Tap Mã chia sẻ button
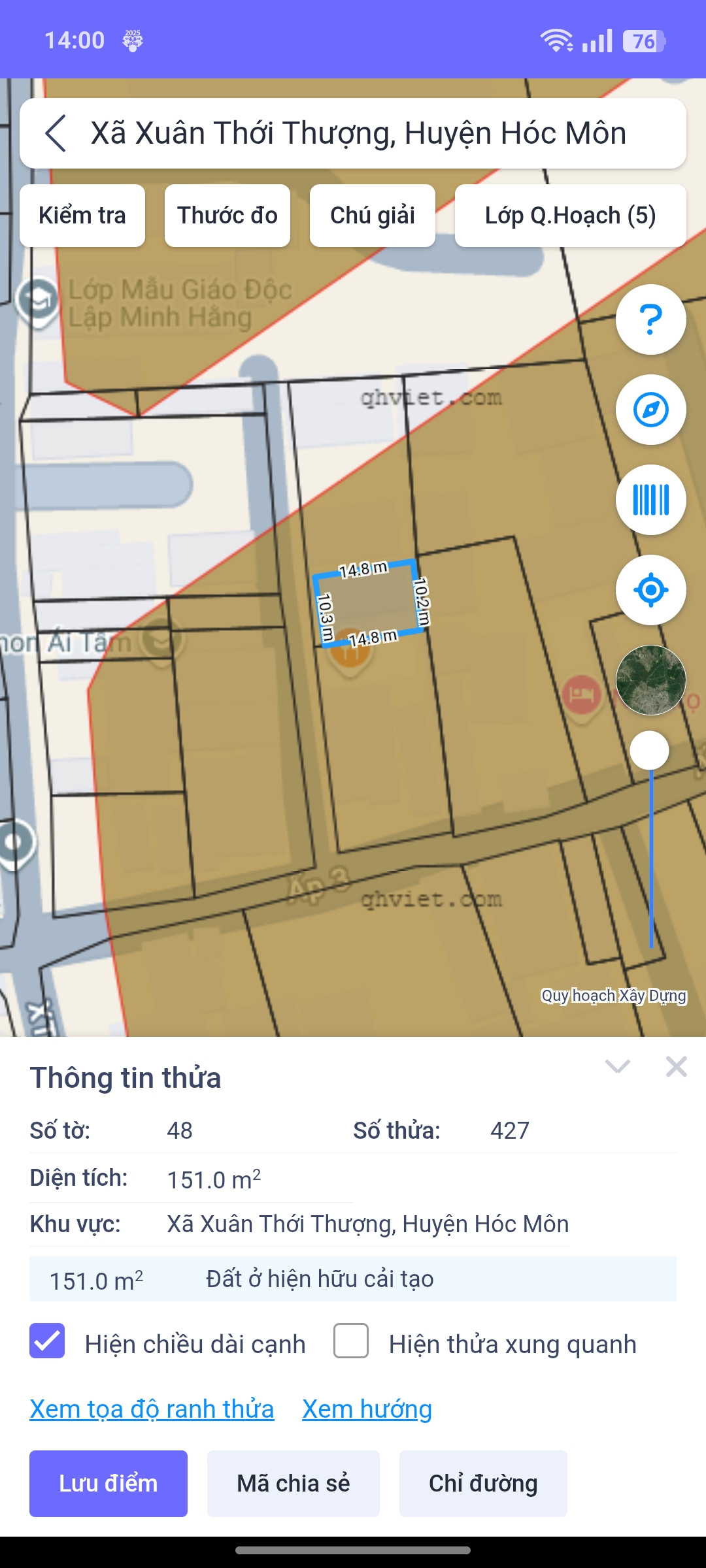This screenshot has height=1568, width=706. [293, 1484]
